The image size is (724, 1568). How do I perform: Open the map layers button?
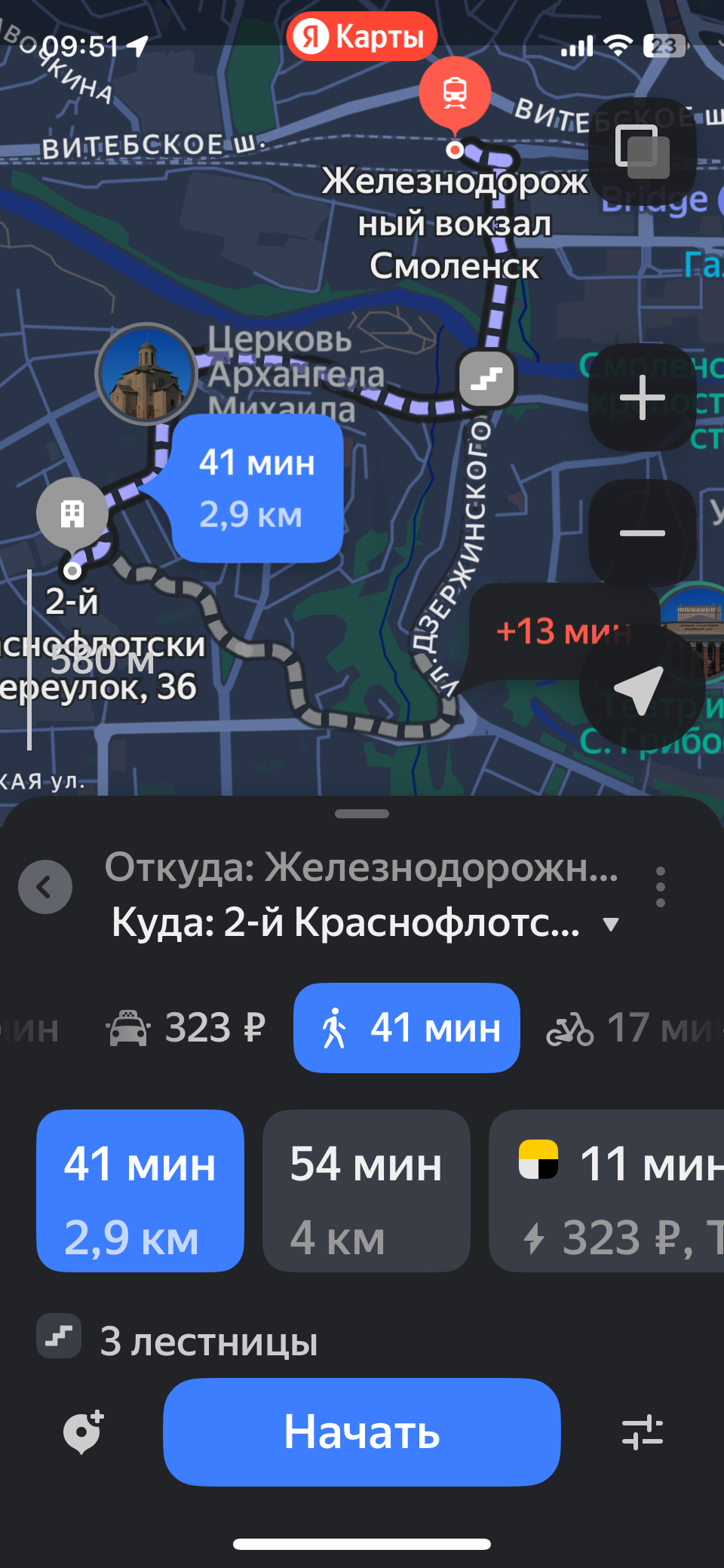[642, 150]
